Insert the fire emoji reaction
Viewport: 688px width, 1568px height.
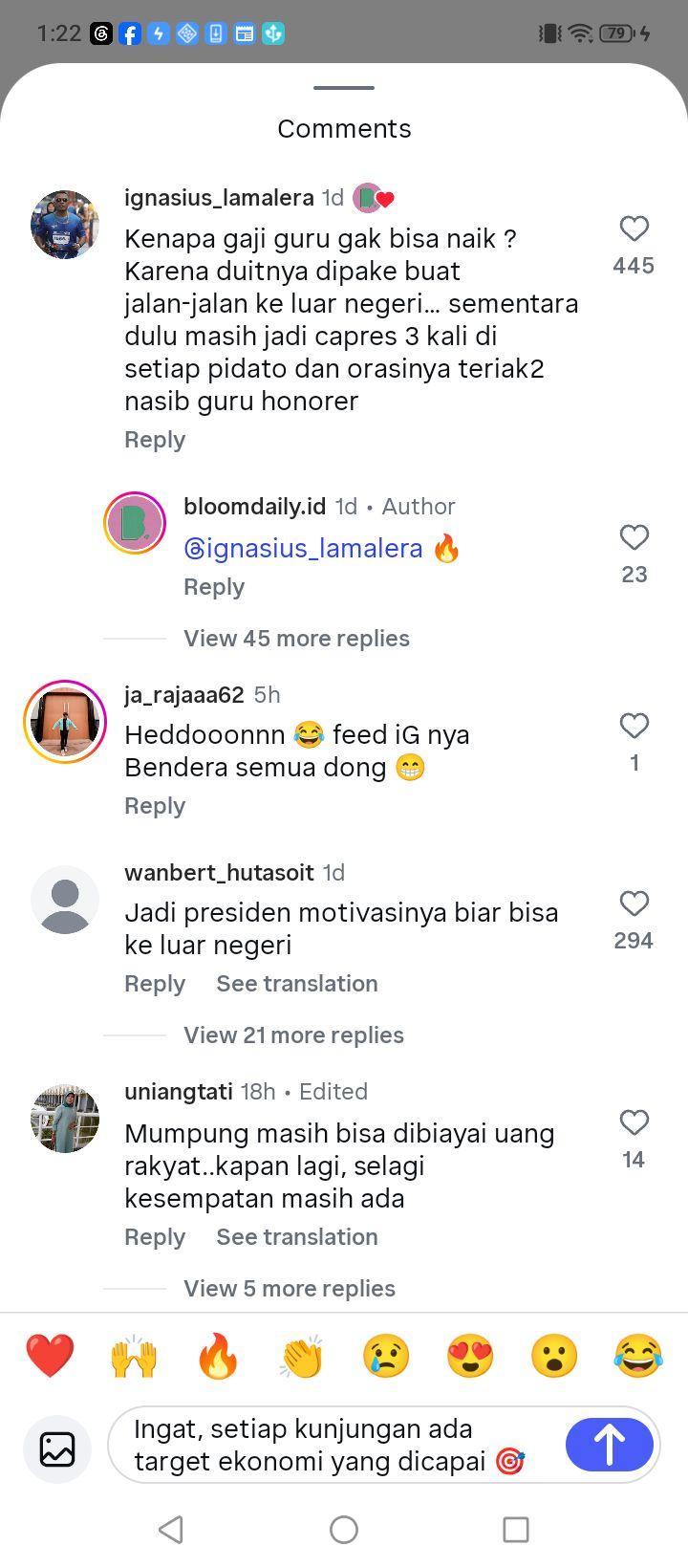point(218,1356)
